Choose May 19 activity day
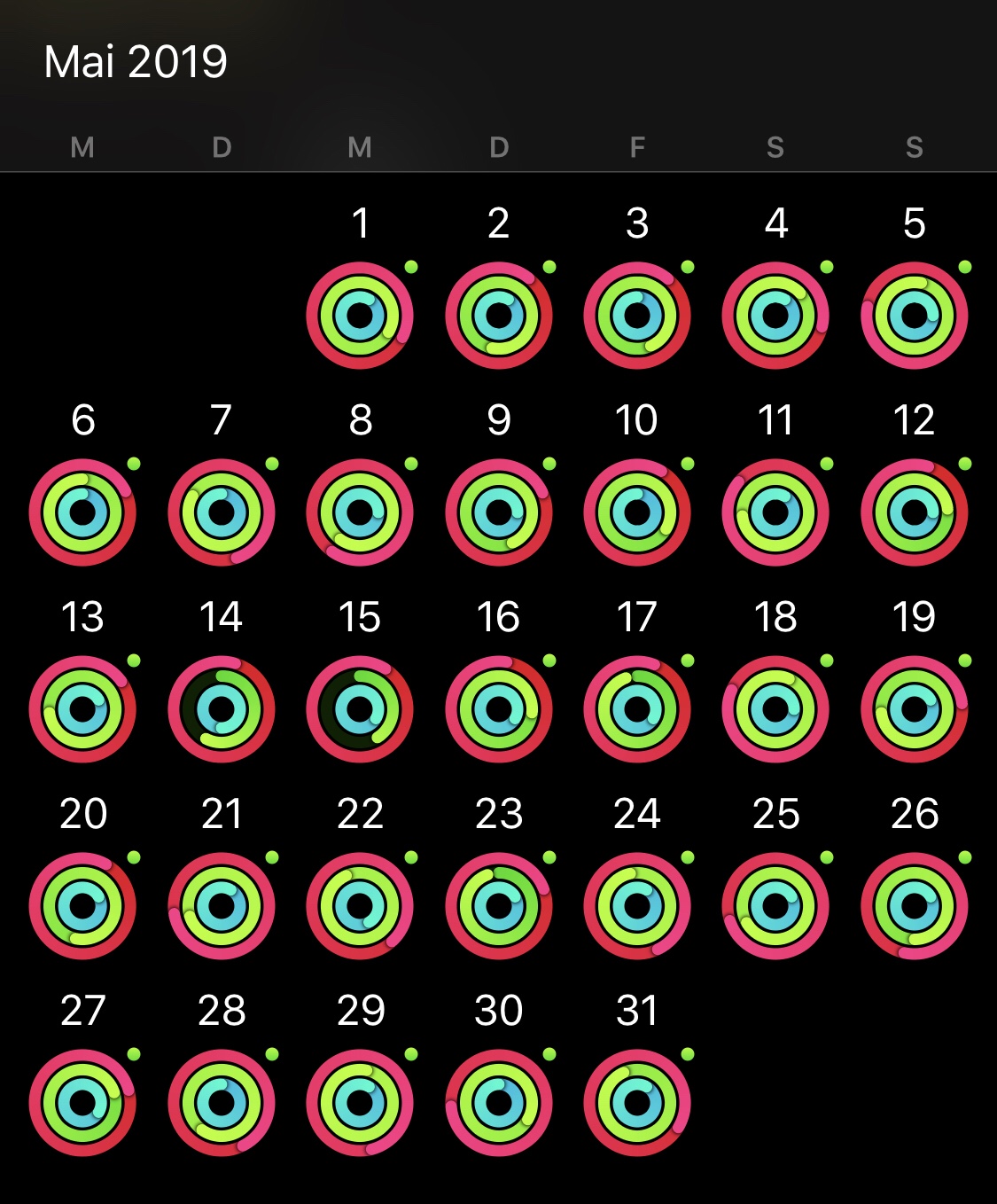997x1204 pixels. (915, 709)
